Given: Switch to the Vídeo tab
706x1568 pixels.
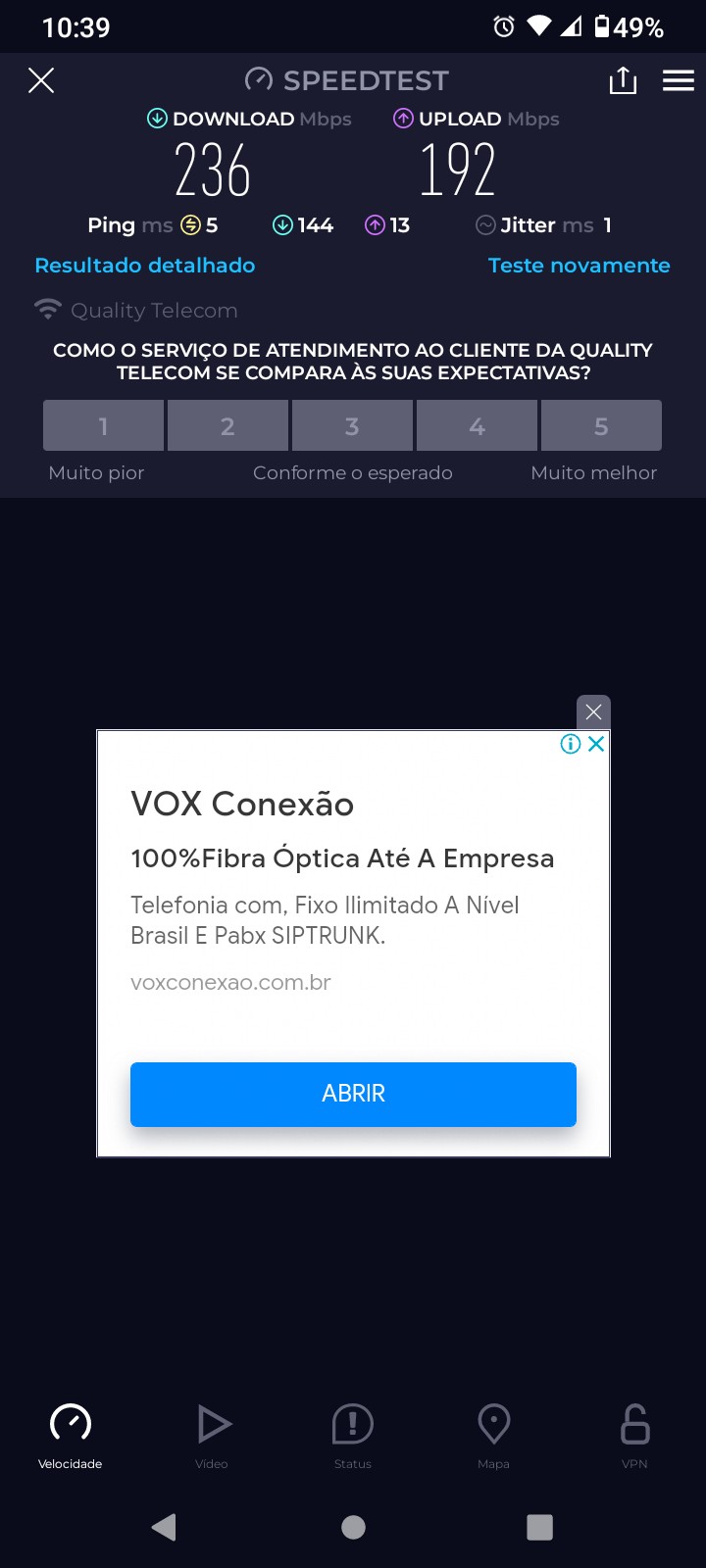Looking at the screenshot, I should (212, 1435).
